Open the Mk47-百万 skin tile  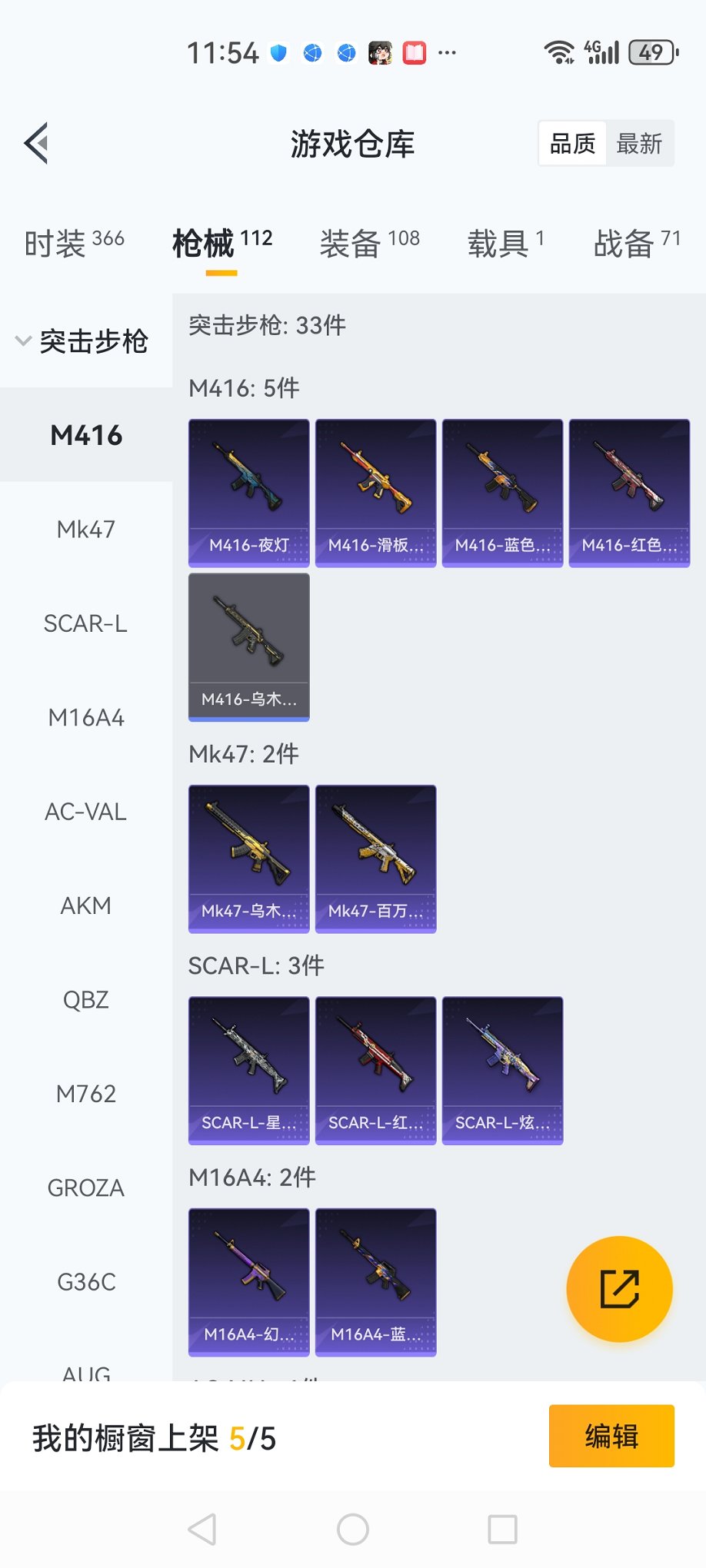pos(376,859)
